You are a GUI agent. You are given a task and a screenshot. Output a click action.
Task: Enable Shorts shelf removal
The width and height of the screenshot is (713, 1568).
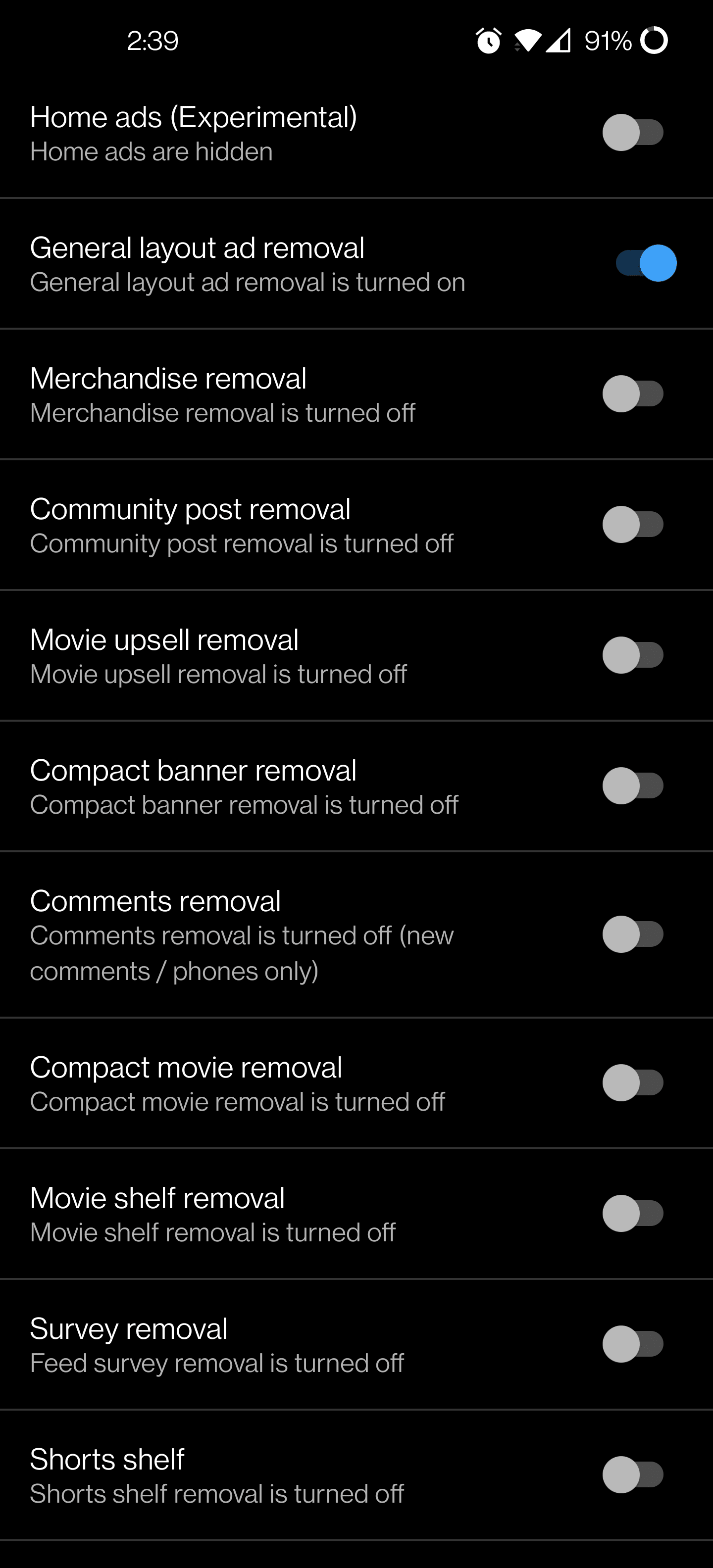click(634, 1473)
